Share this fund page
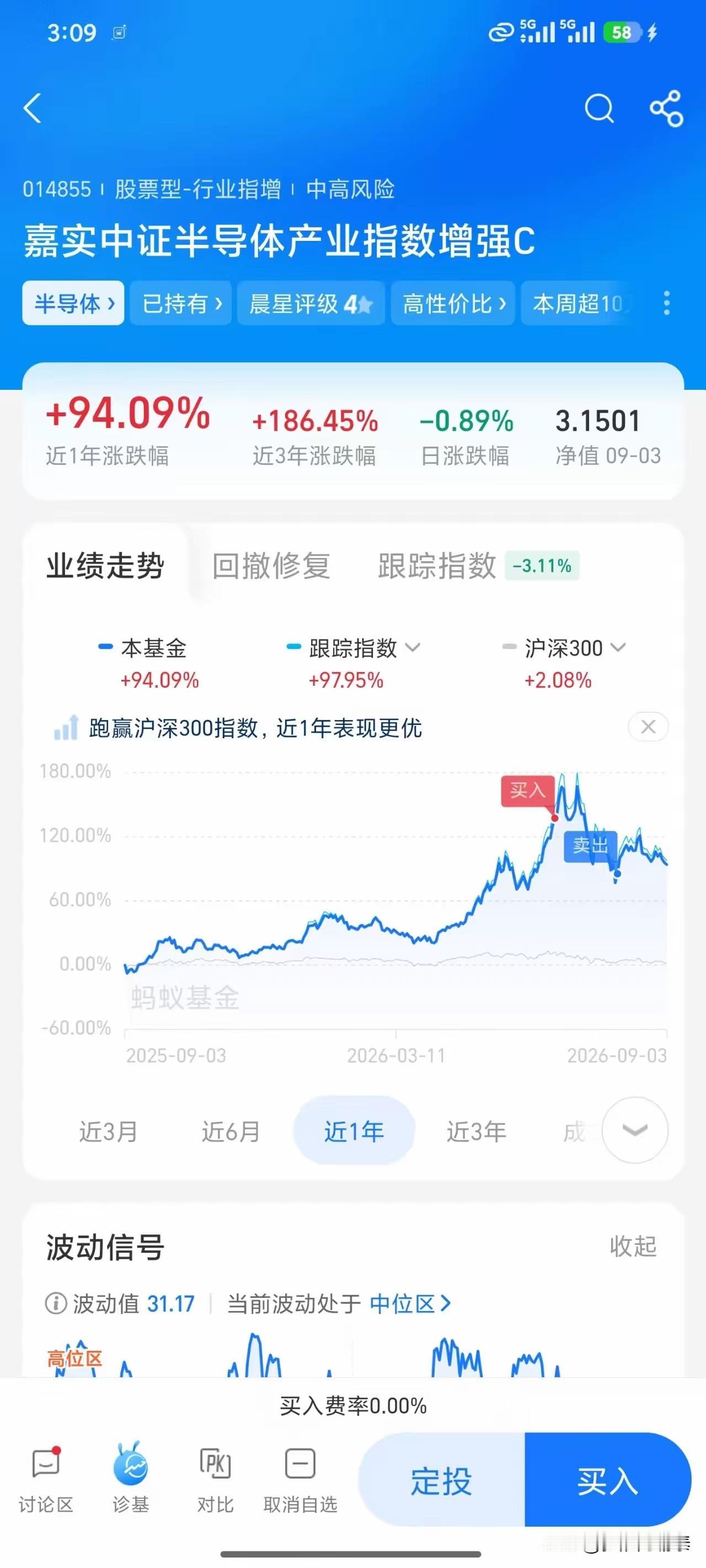Viewport: 706px width, 1568px height. pyautogui.click(x=666, y=109)
